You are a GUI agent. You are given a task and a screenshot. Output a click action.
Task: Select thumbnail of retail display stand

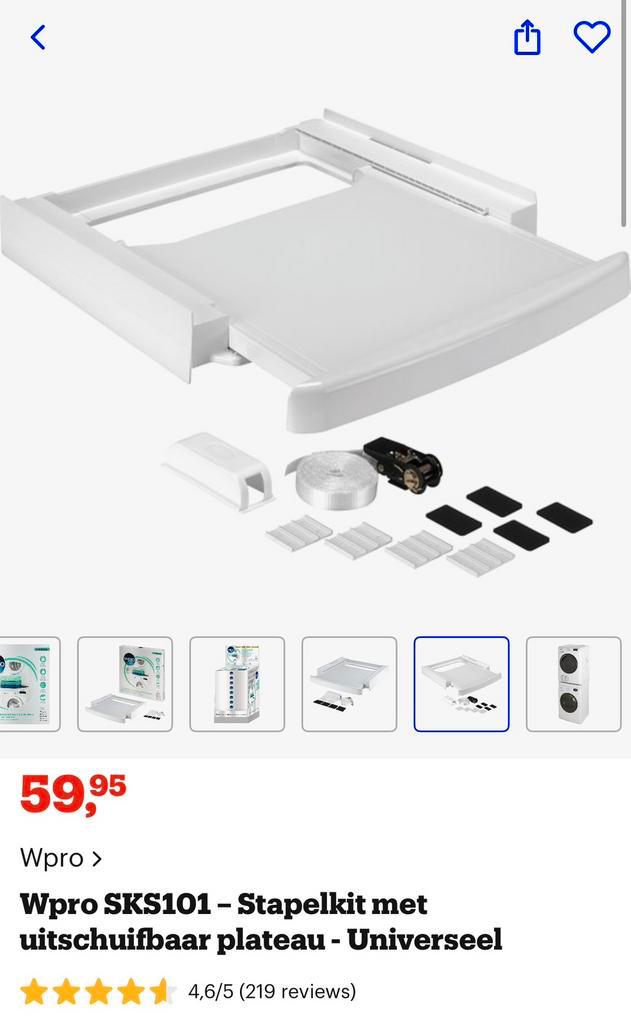[237, 684]
